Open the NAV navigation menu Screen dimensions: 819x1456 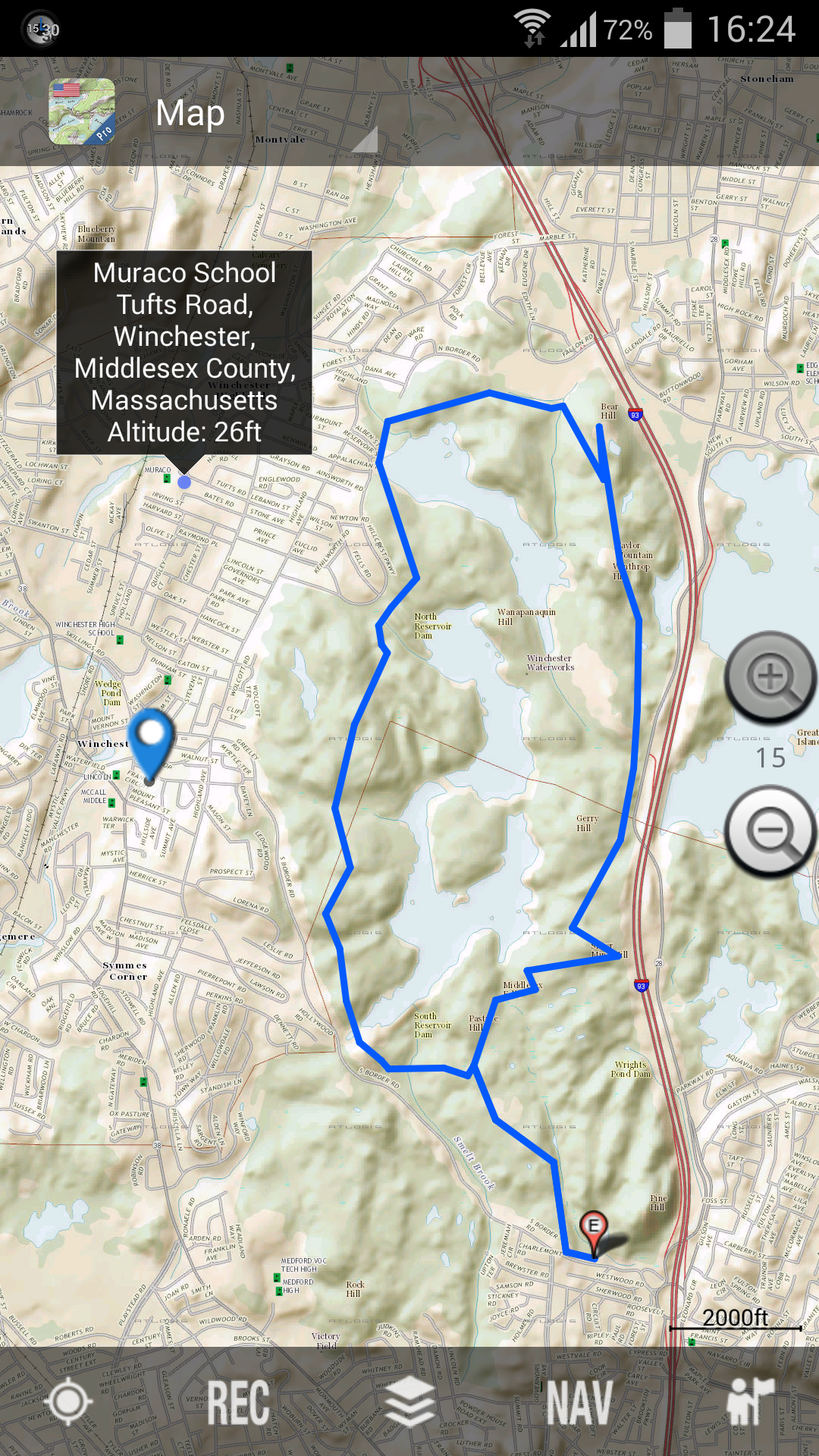click(x=579, y=1401)
